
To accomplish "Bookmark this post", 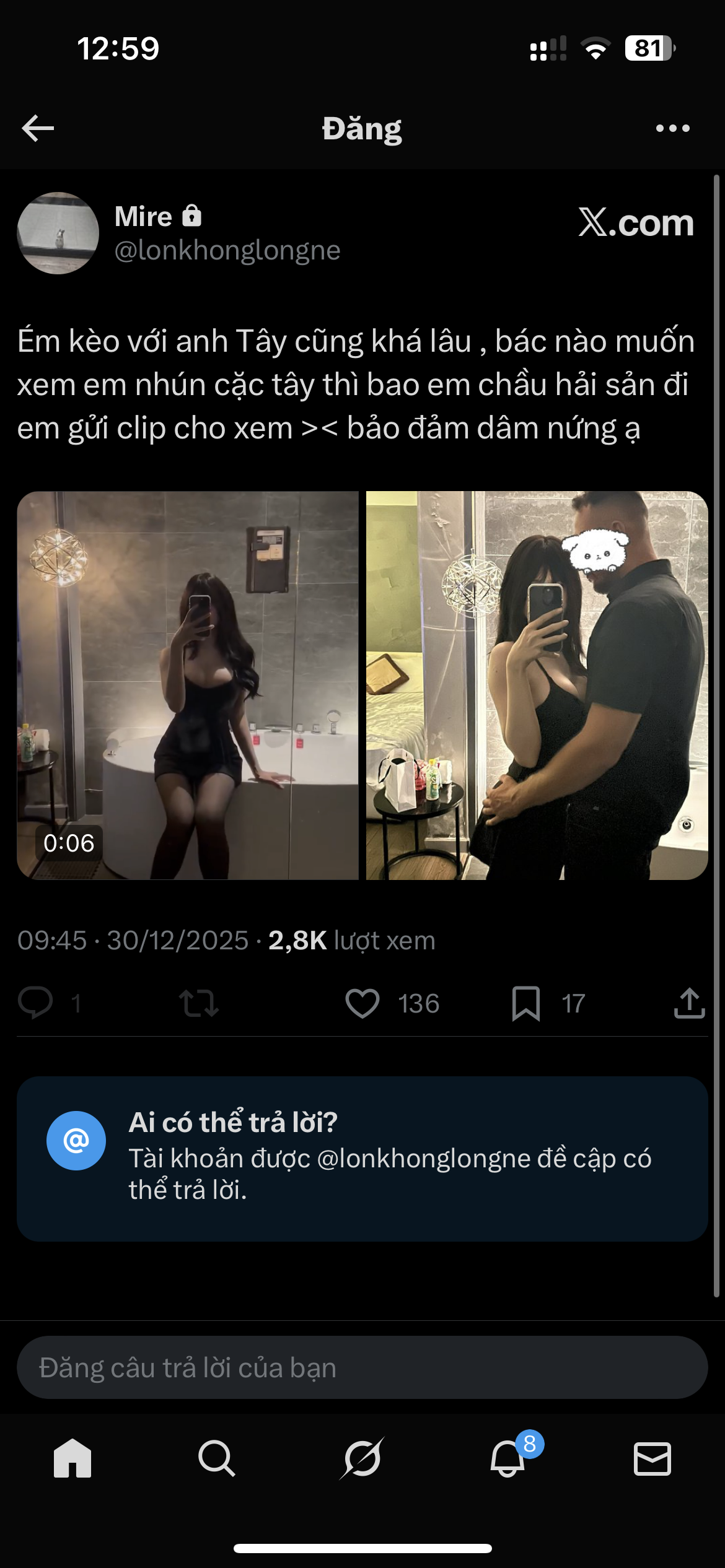I will 525,1003.
